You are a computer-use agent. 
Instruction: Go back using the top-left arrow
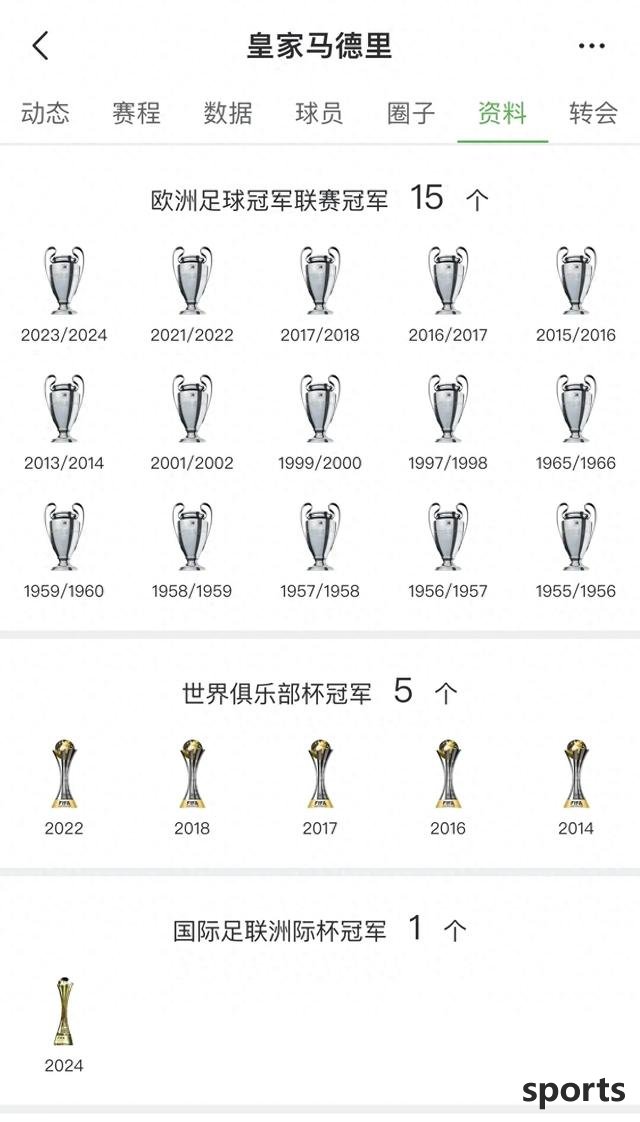40,46
